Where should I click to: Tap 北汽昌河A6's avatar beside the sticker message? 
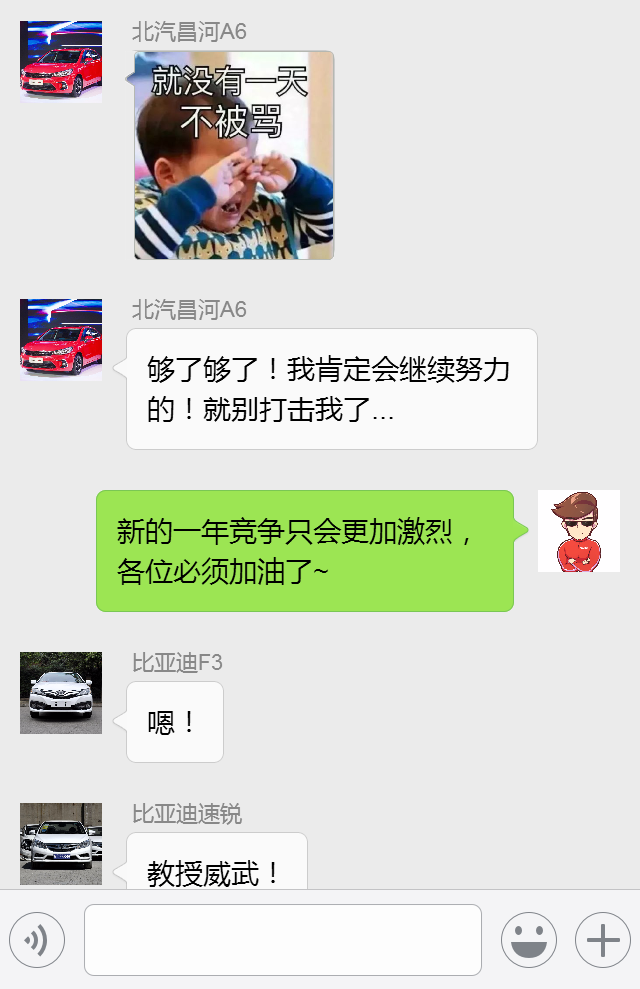(x=61, y=62)
